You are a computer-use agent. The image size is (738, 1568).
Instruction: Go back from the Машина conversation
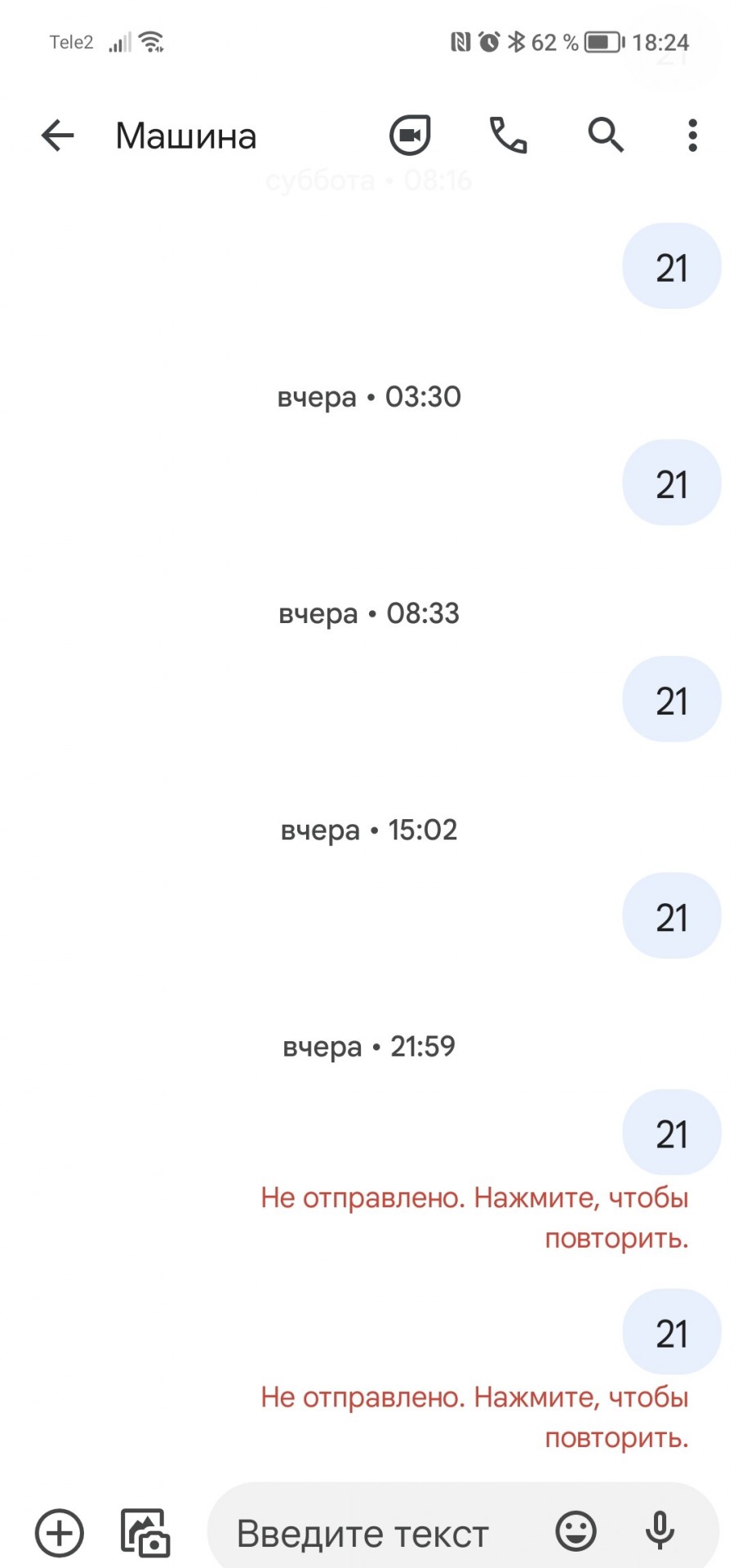pos(58,136)
